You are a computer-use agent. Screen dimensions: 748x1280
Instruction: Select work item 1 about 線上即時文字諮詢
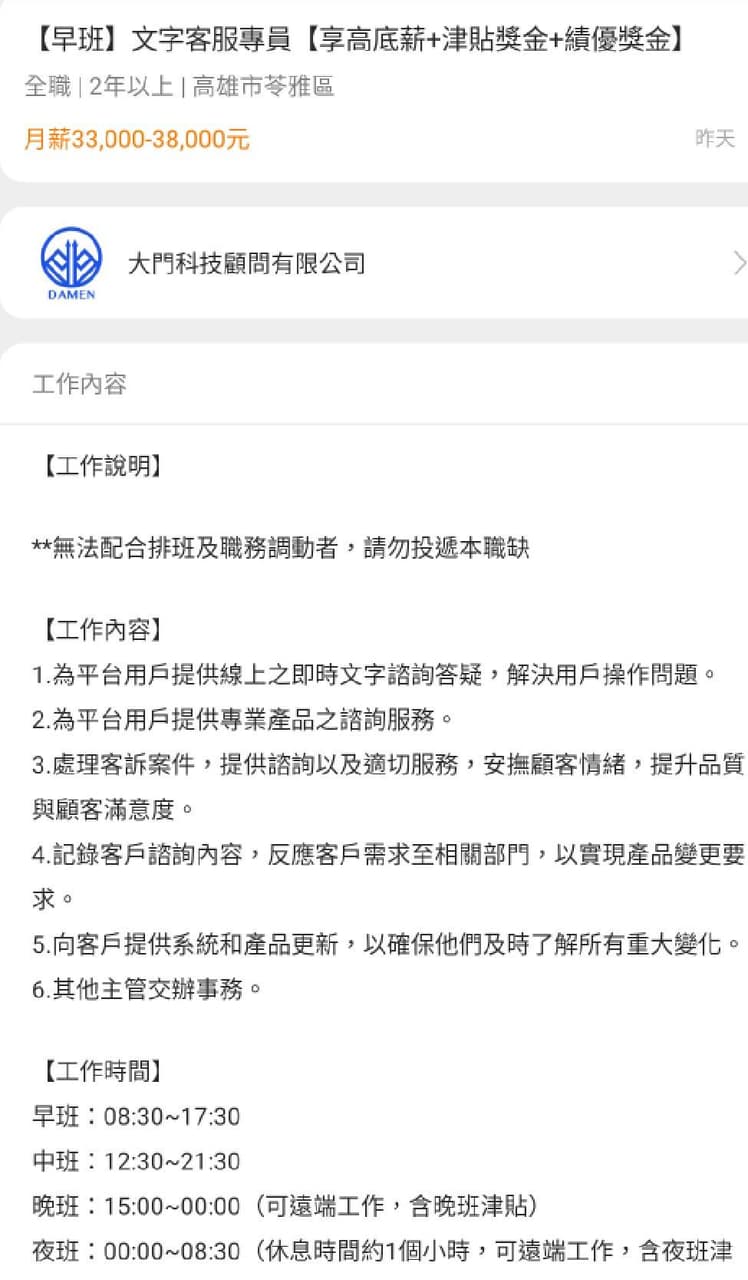pos(370,675)
